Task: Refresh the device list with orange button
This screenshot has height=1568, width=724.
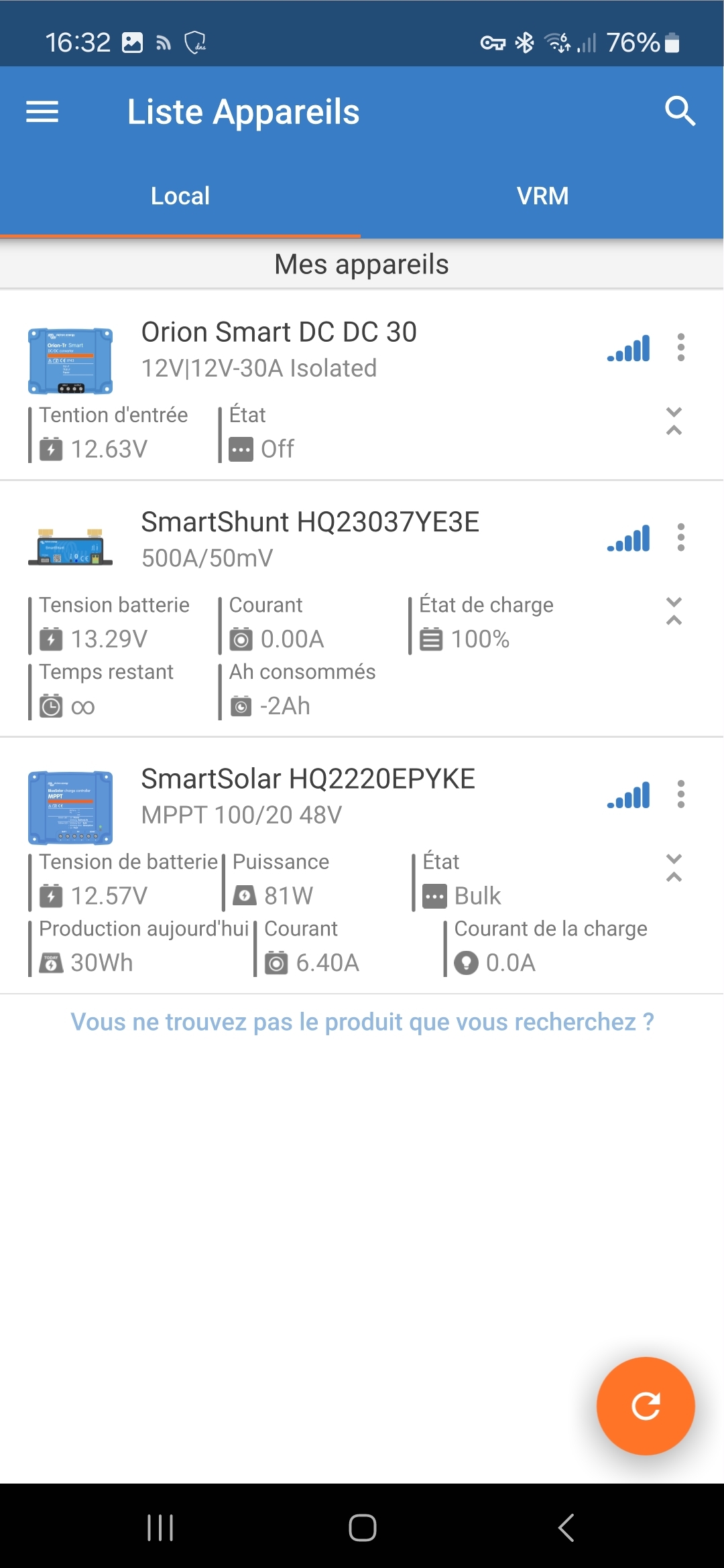Action: coord(646,1406)
